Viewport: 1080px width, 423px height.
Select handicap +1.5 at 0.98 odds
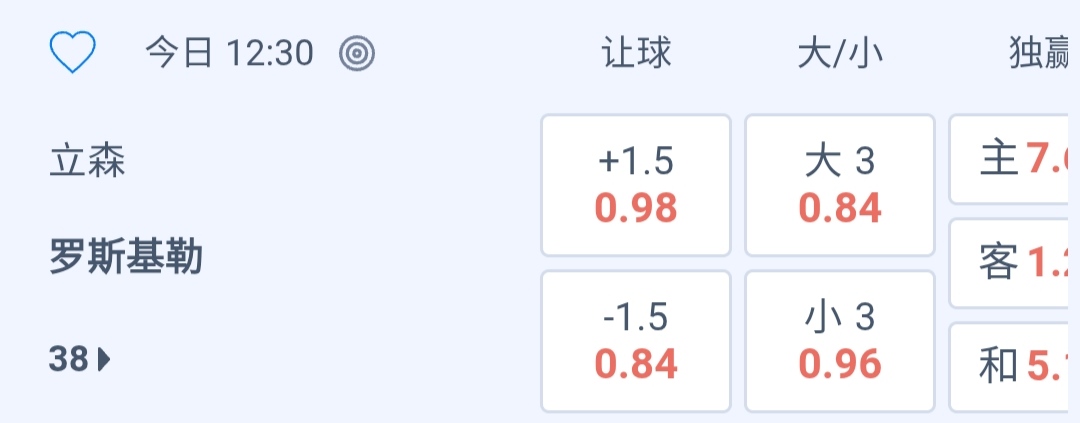[637, 185]
